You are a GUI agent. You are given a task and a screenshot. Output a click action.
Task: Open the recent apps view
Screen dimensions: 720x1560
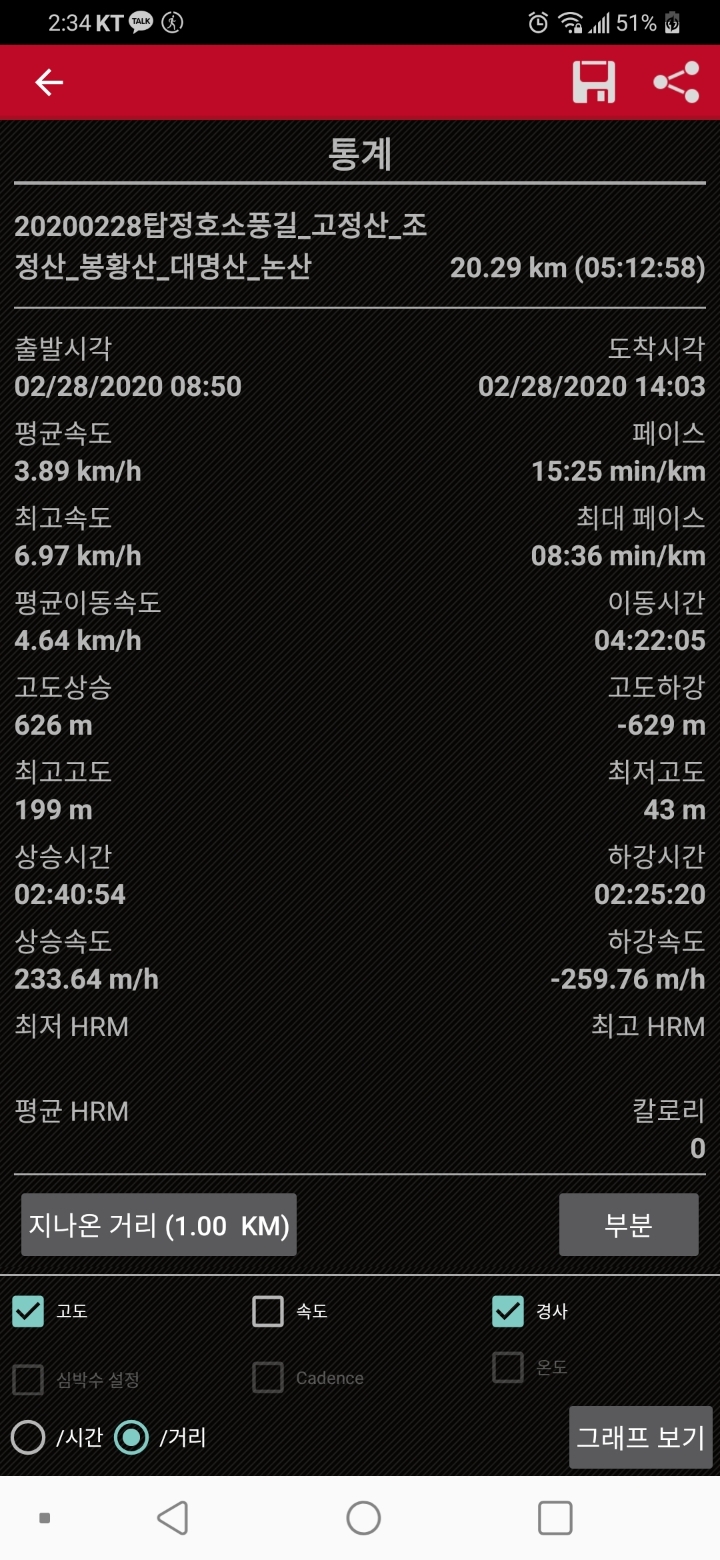point(554,1517)
